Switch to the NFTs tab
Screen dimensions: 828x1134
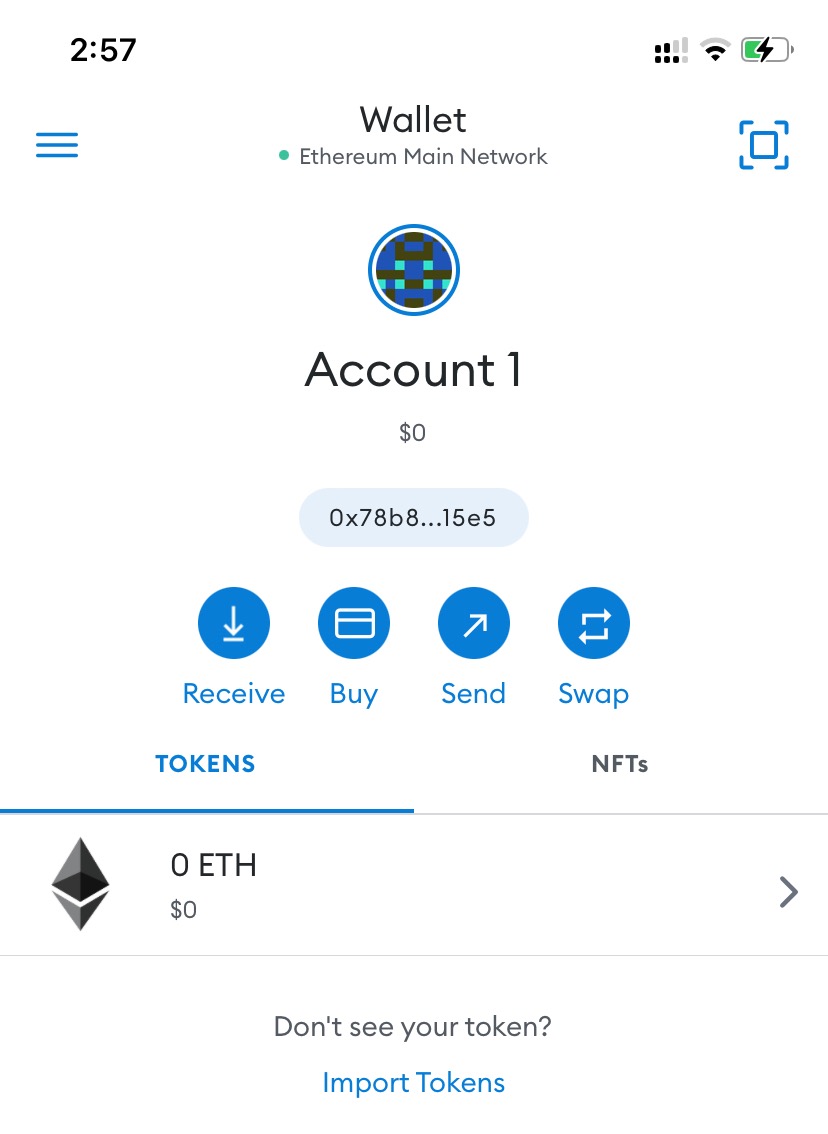[620, 764]
